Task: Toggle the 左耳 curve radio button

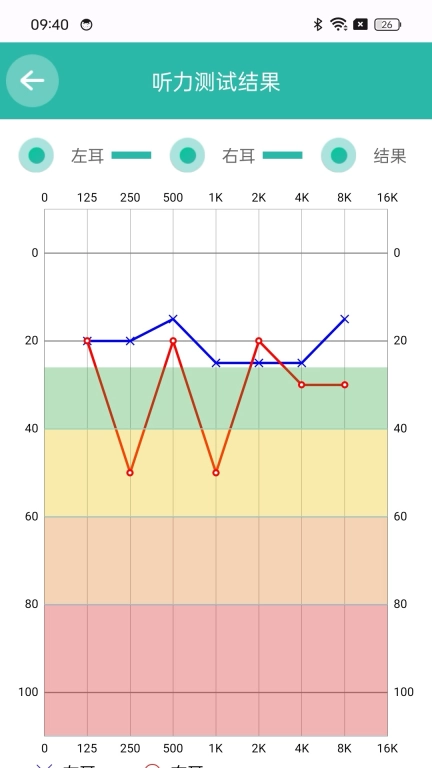Action: tap(36, 156)
